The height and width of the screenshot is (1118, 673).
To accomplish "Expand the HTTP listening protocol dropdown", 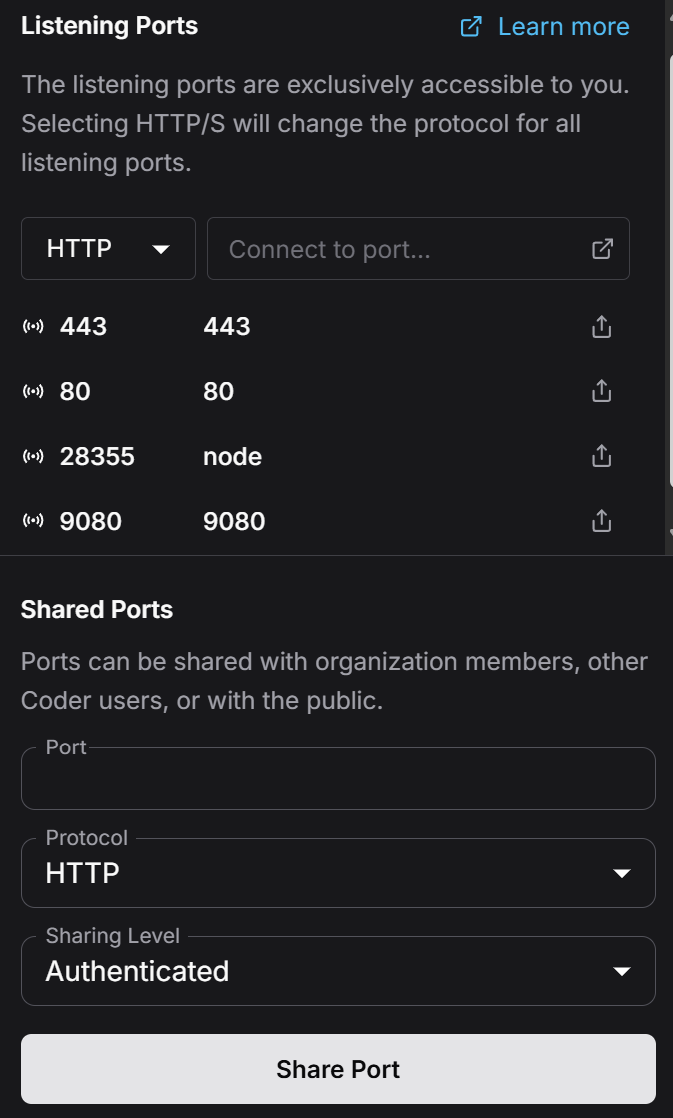I will coord(108,248).
